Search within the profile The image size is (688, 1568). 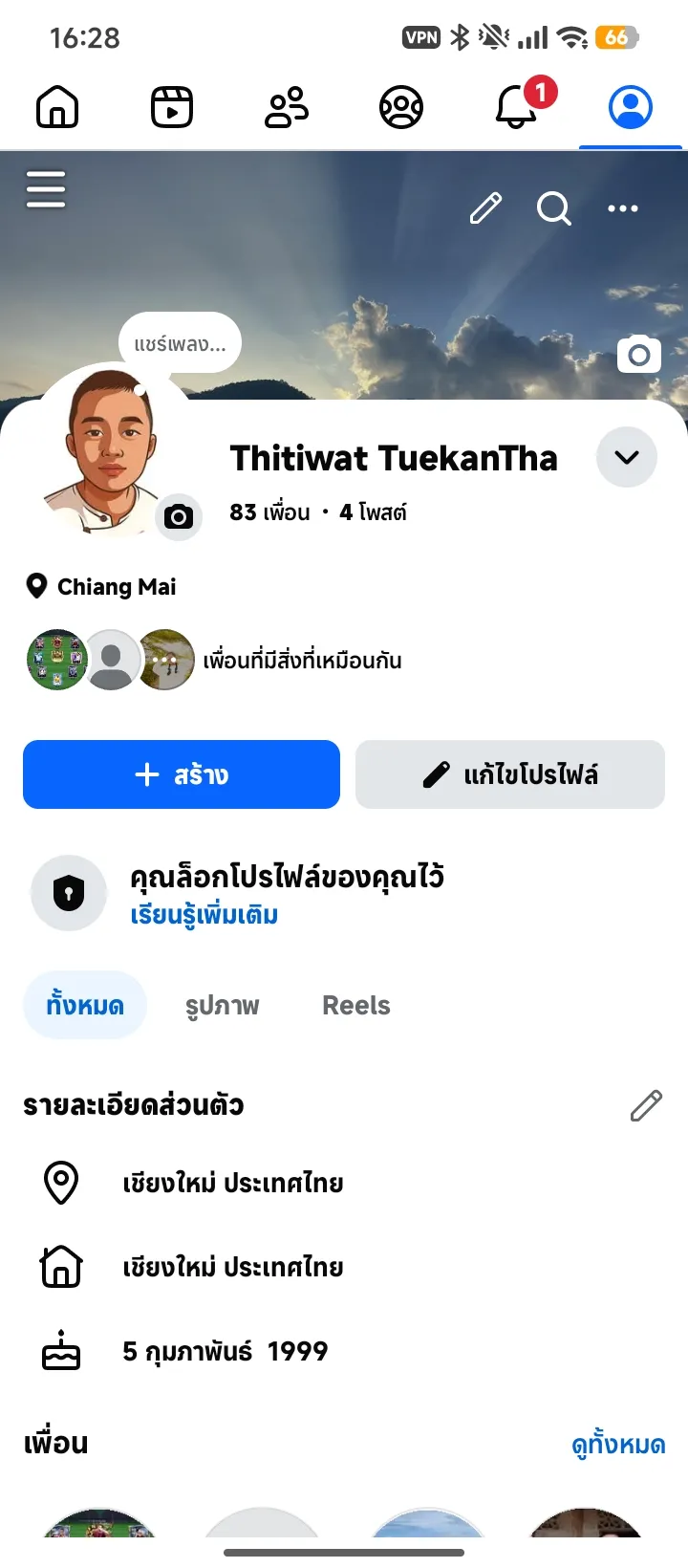coord(553,207)
